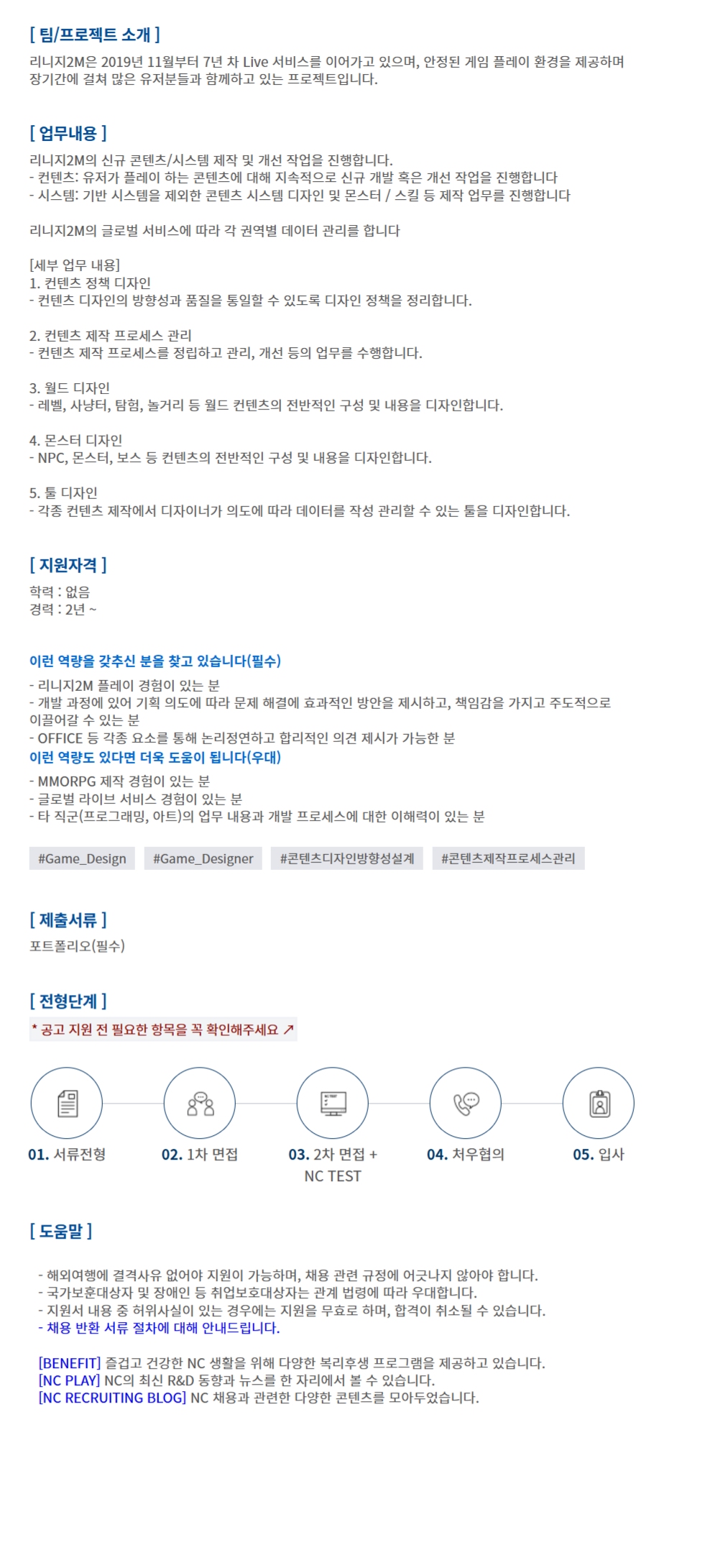Select the #콘텐츠제작프로세스관리 tag
The width and height of the screenshot is (705, 1568).
(508, 858)
